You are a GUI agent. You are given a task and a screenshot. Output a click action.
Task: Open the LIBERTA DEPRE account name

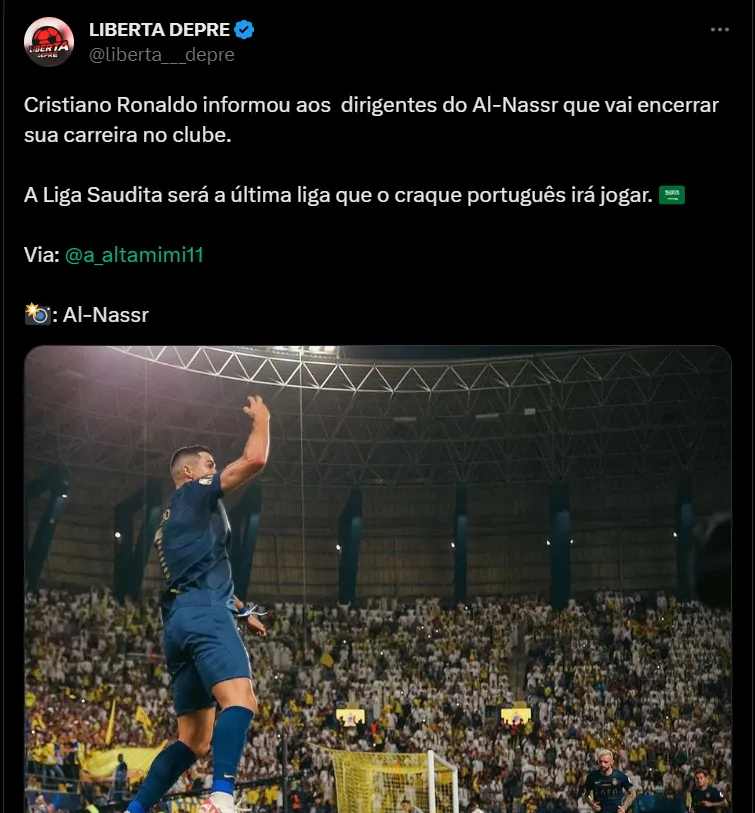[x=160, y=29]
